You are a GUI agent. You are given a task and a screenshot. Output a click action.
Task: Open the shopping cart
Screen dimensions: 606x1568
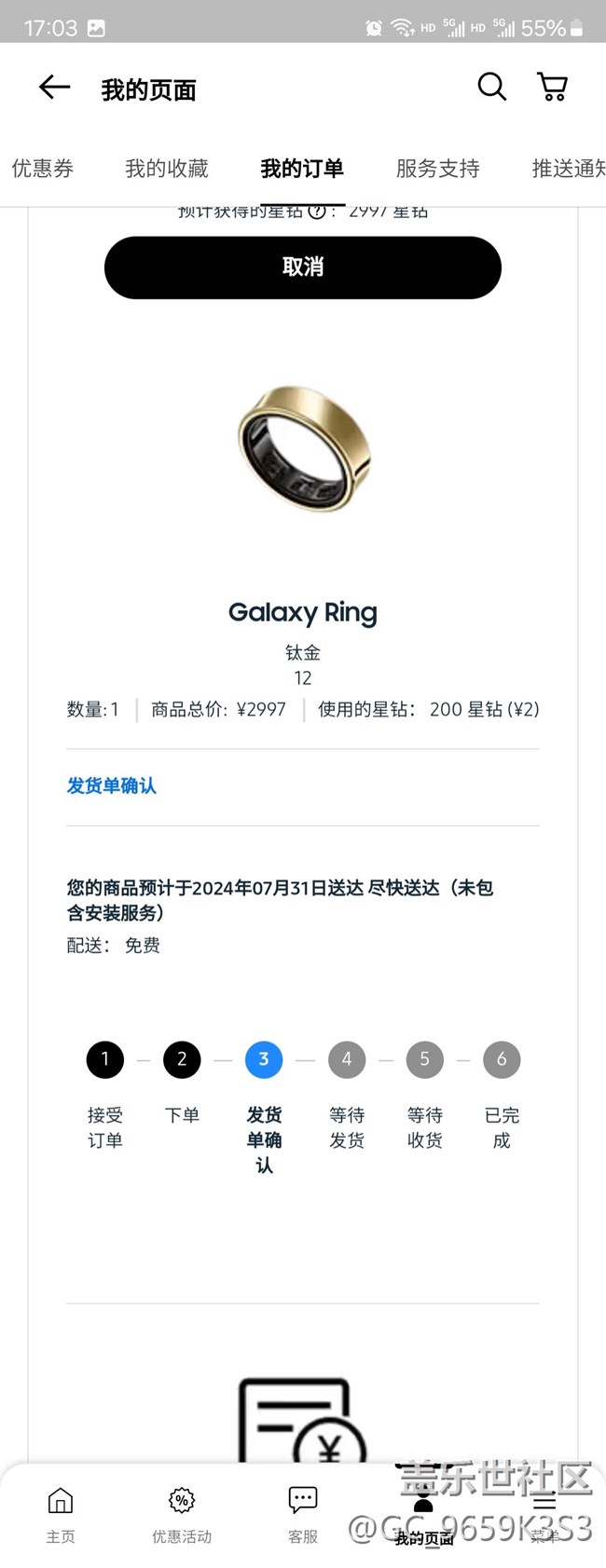553,87
